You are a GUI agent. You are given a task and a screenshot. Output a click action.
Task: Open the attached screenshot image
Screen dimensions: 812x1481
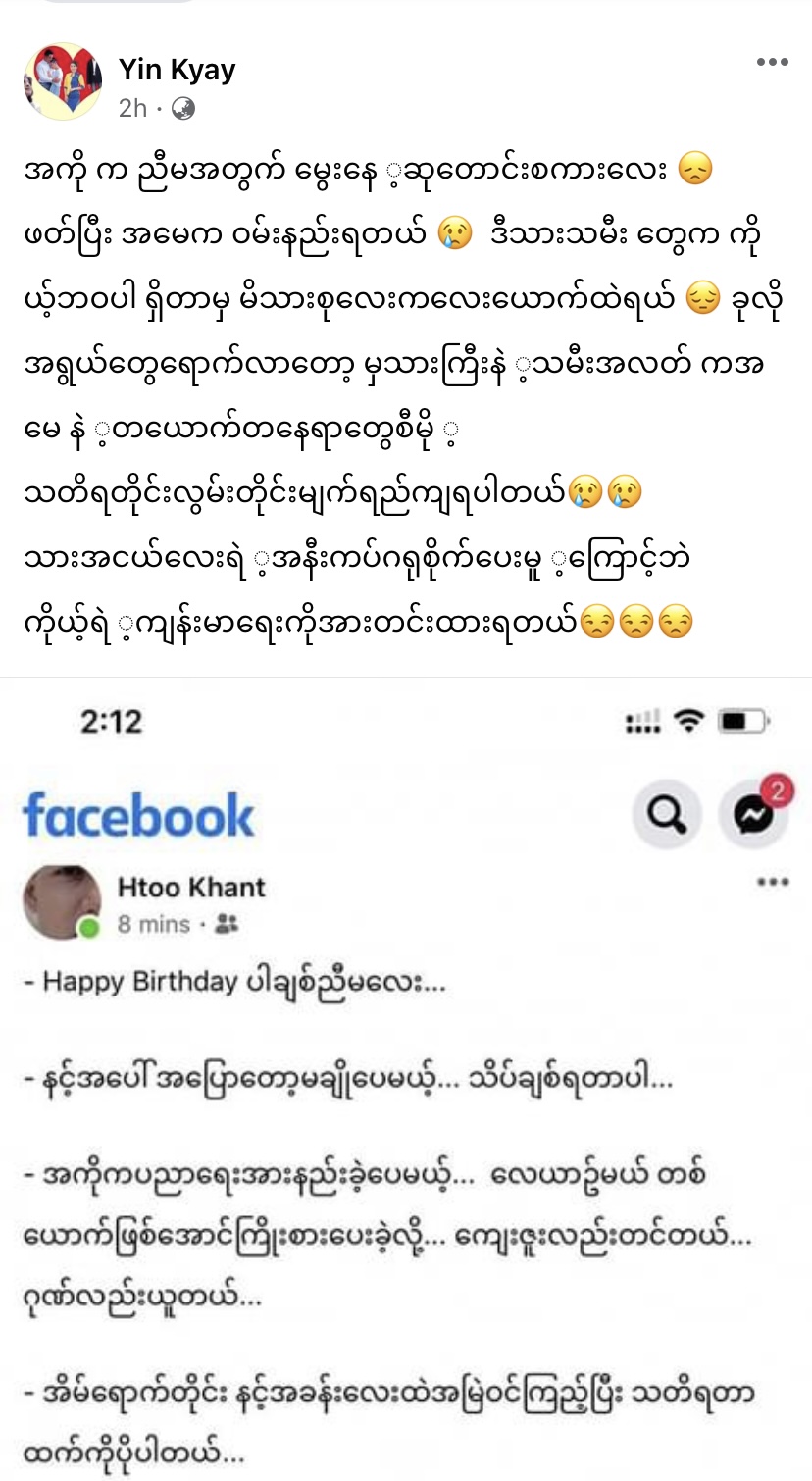(406, 1079)
